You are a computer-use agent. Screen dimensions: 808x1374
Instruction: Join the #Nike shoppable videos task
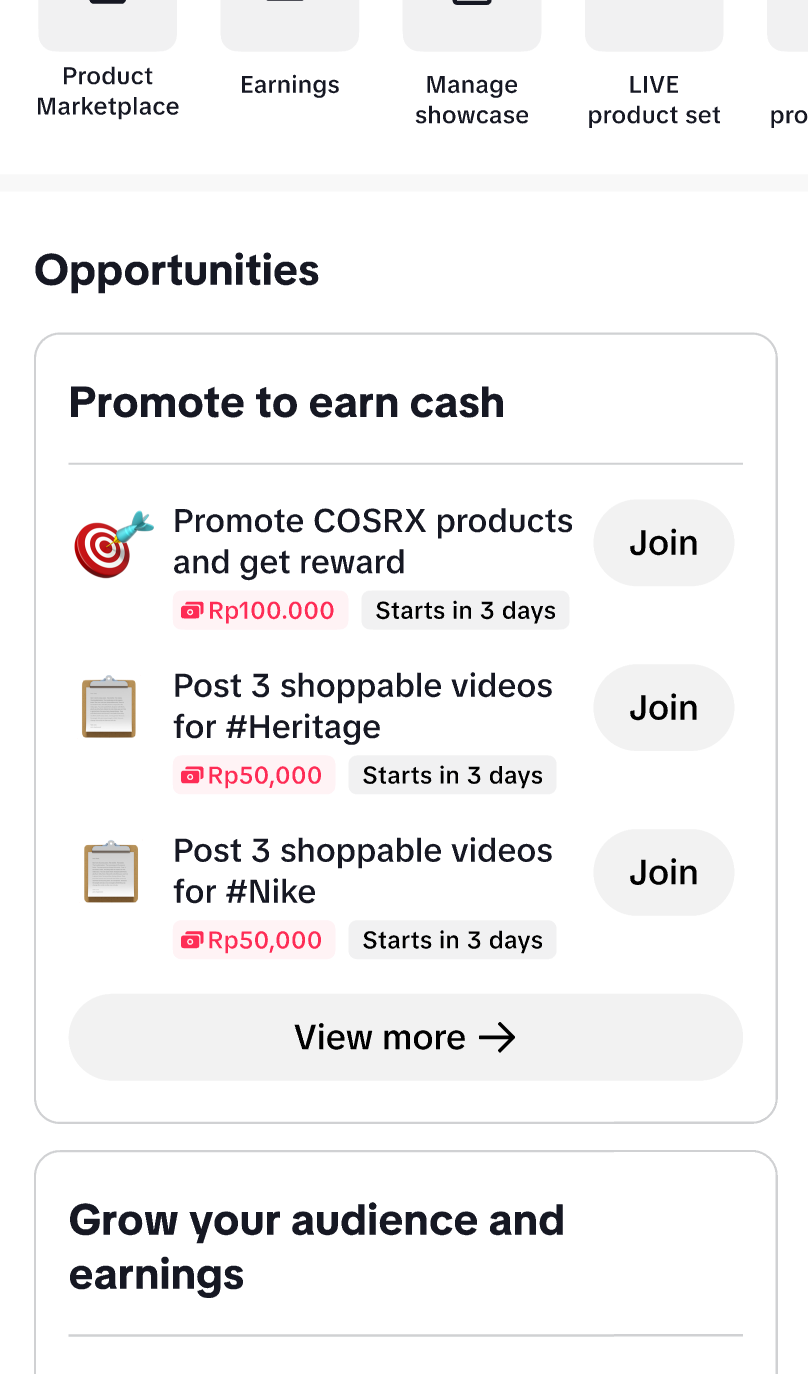point(663,873)
